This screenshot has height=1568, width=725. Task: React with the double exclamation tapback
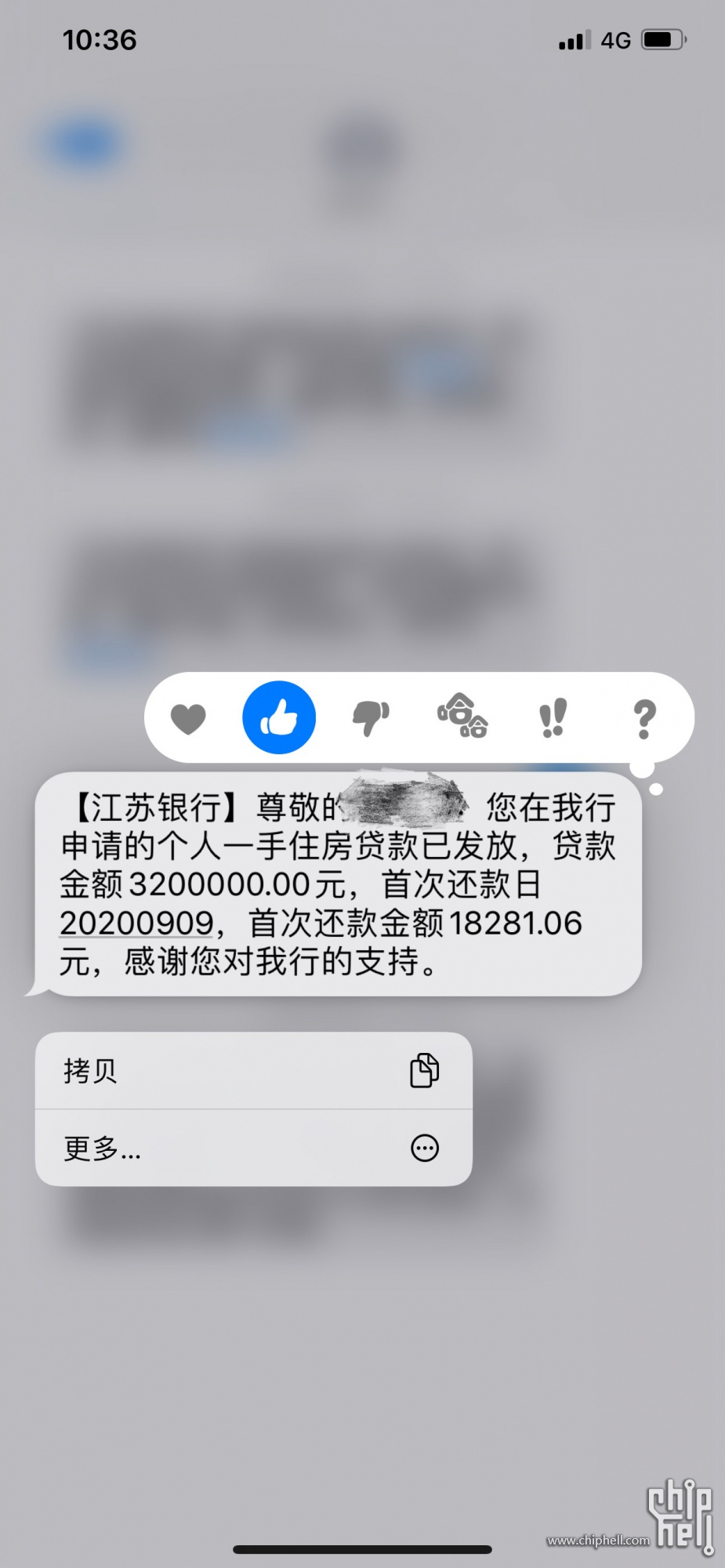(553, 718)
